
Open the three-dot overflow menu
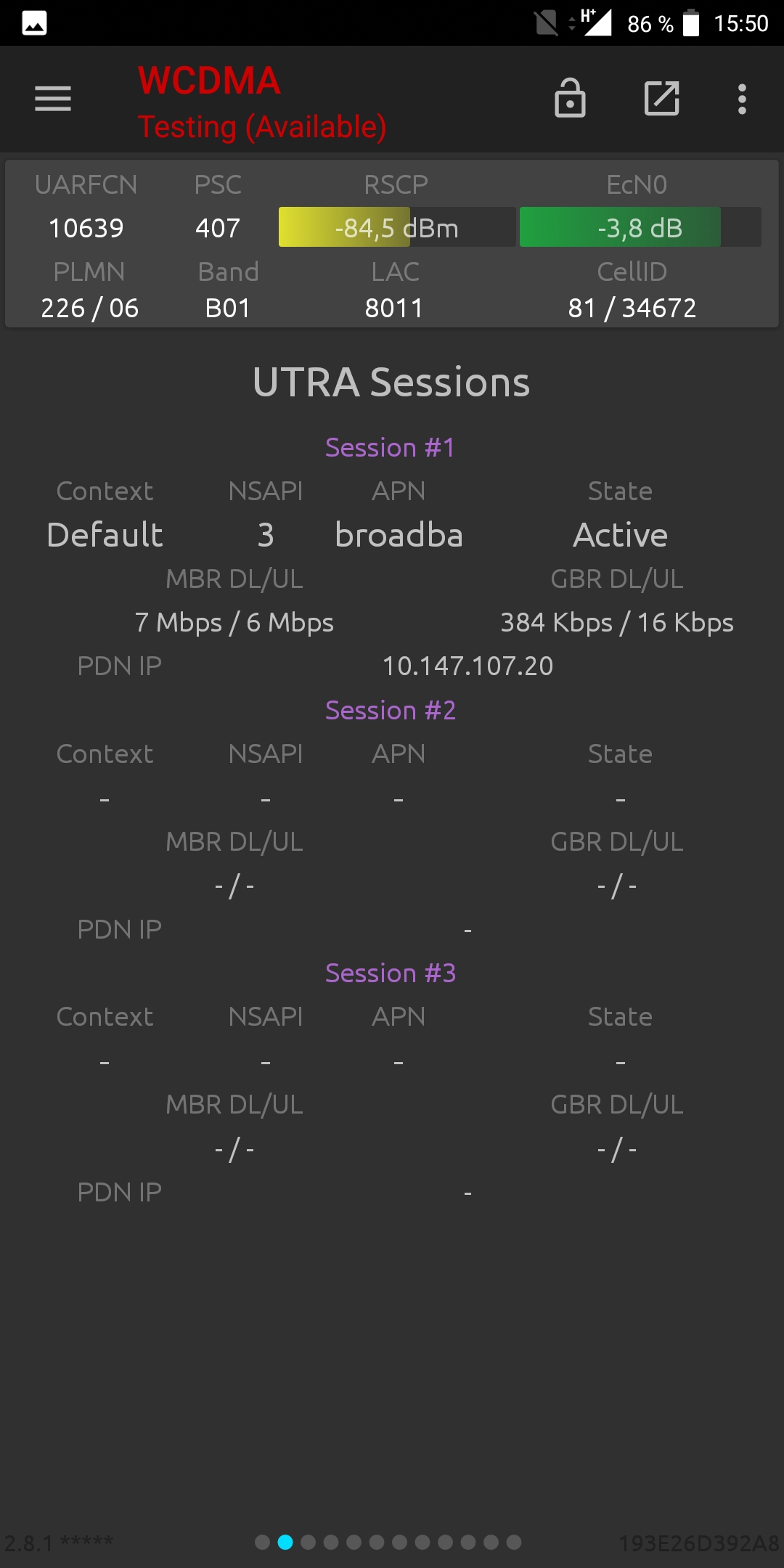(742, 99)
